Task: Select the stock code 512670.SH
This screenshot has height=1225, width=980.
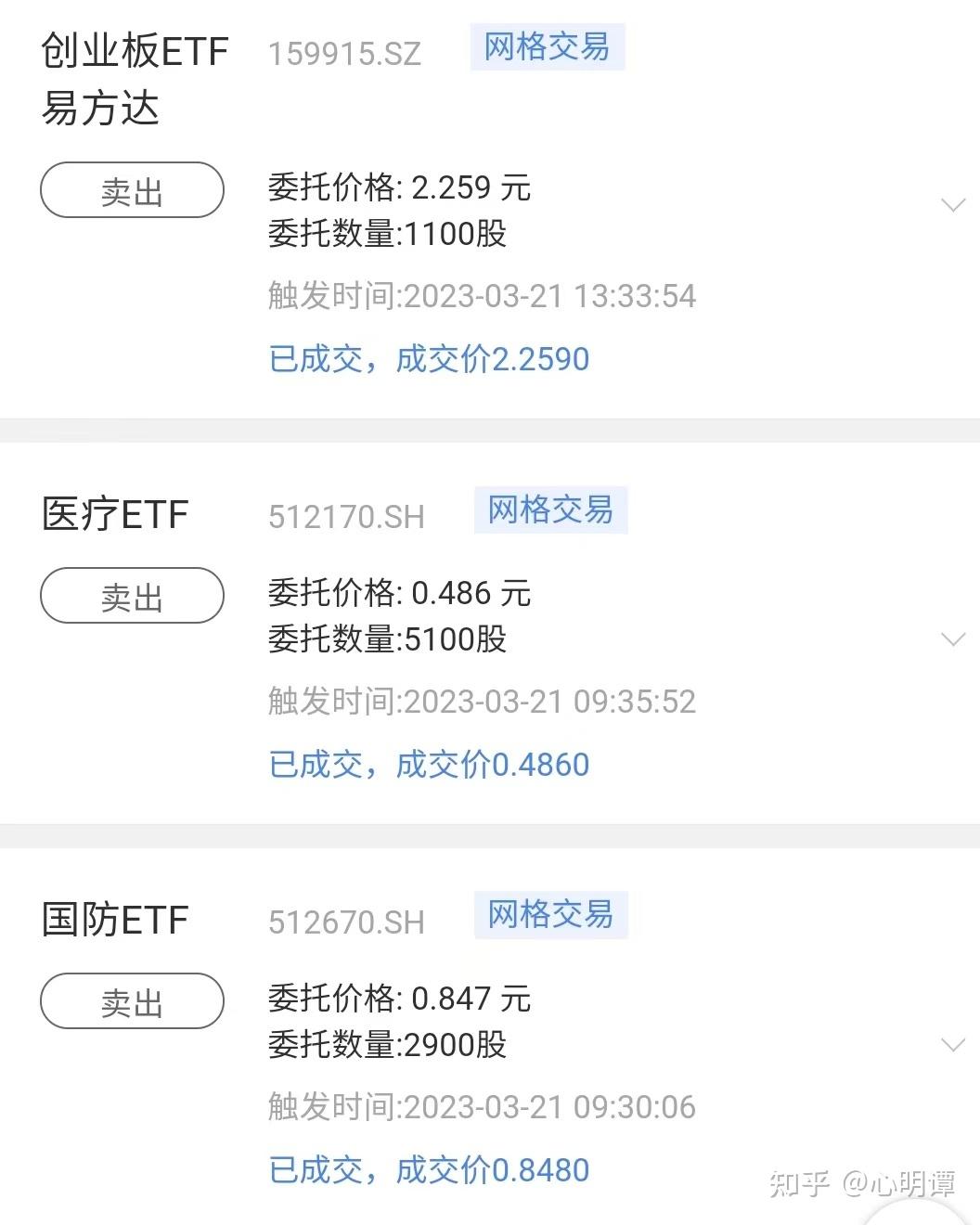Action: point(345,922)
